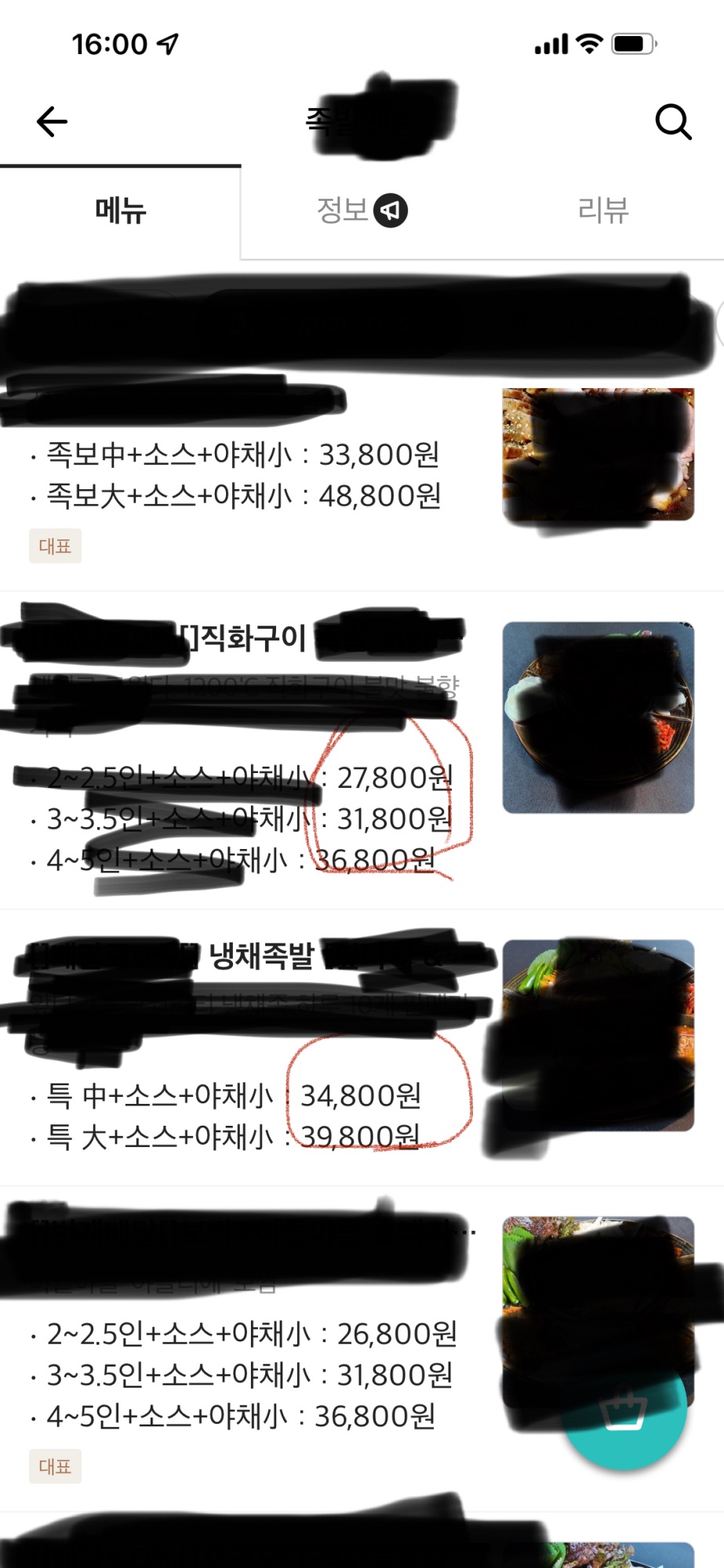Select the 메뉴 tab

click(x=121, y=211)
